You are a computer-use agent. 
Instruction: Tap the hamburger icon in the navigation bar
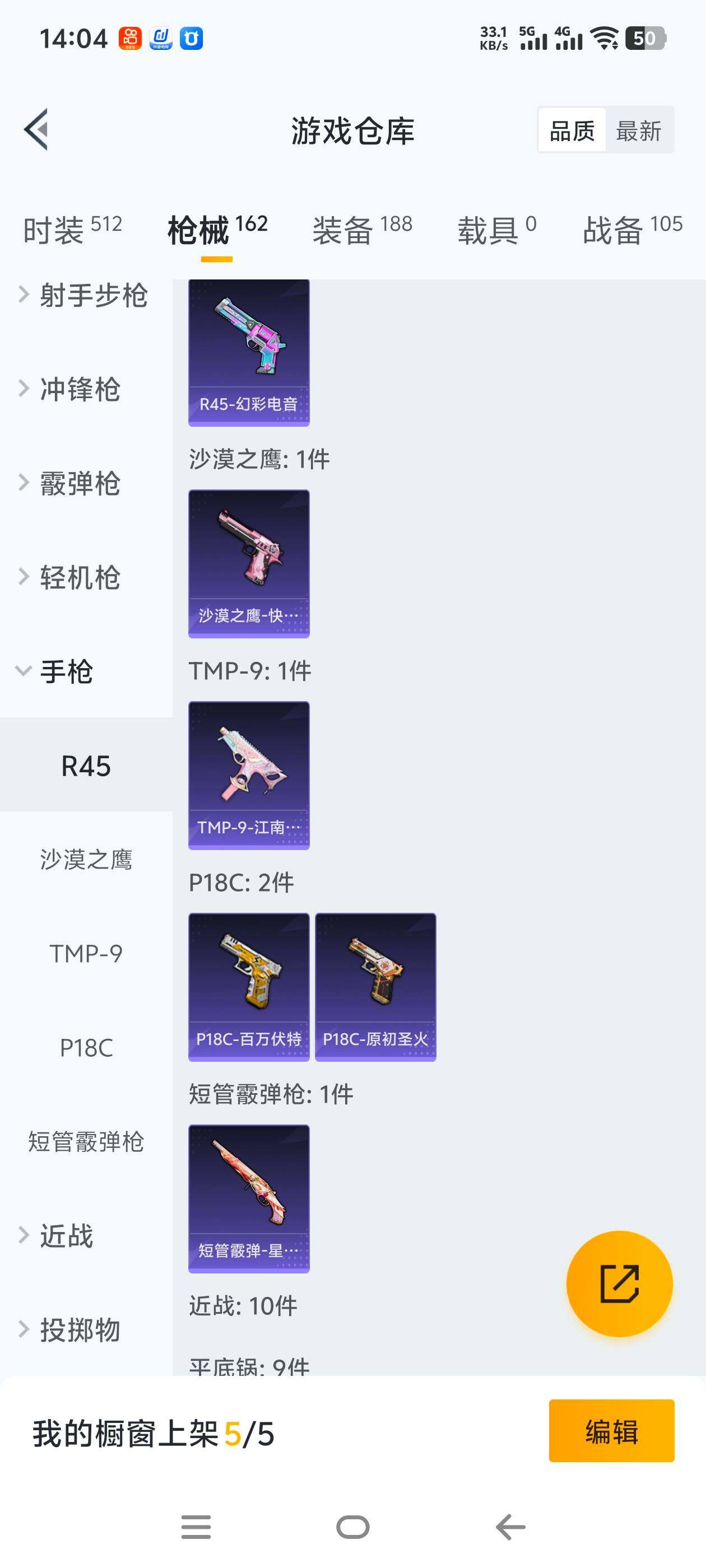[x=196, y=1527]
